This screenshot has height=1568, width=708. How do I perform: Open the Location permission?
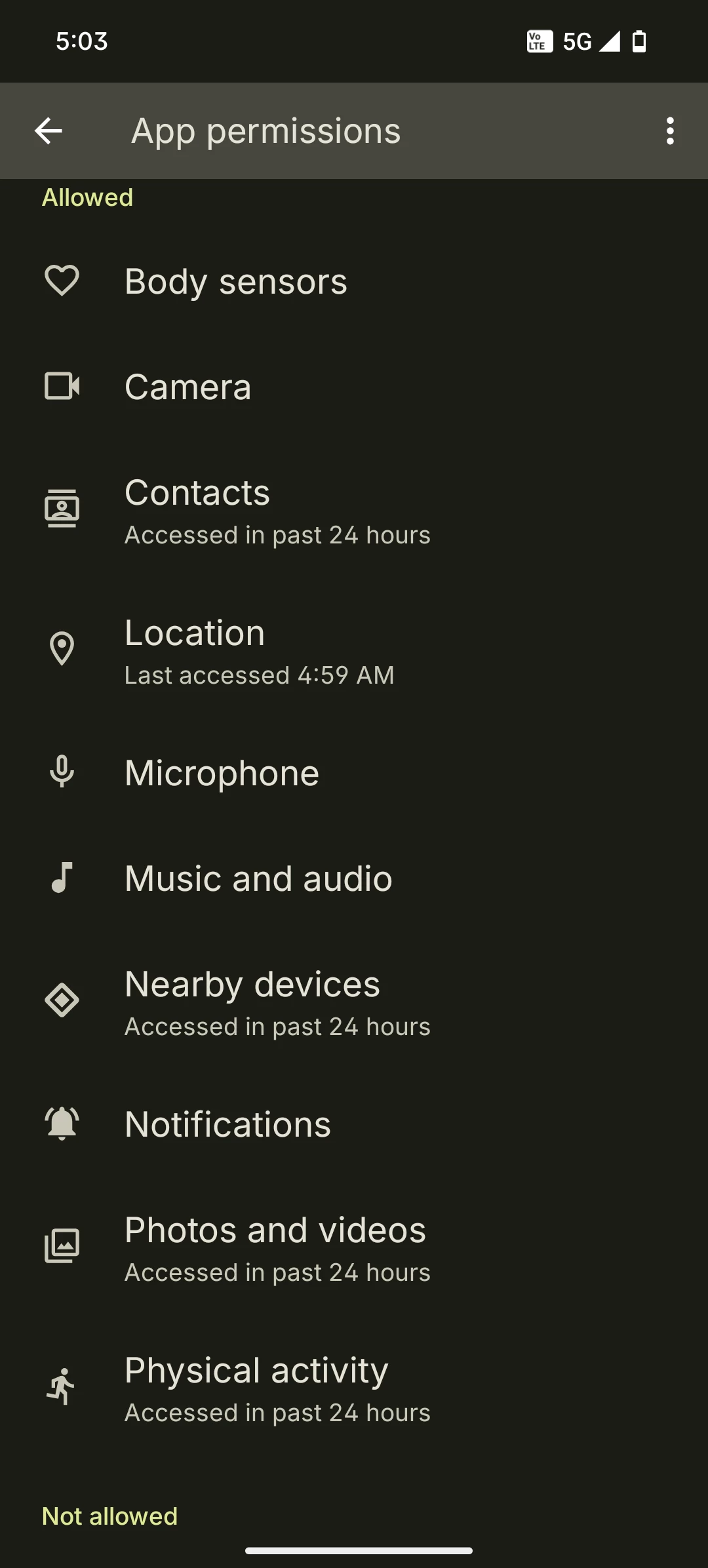pyautogui.click(x=354, y=650)
